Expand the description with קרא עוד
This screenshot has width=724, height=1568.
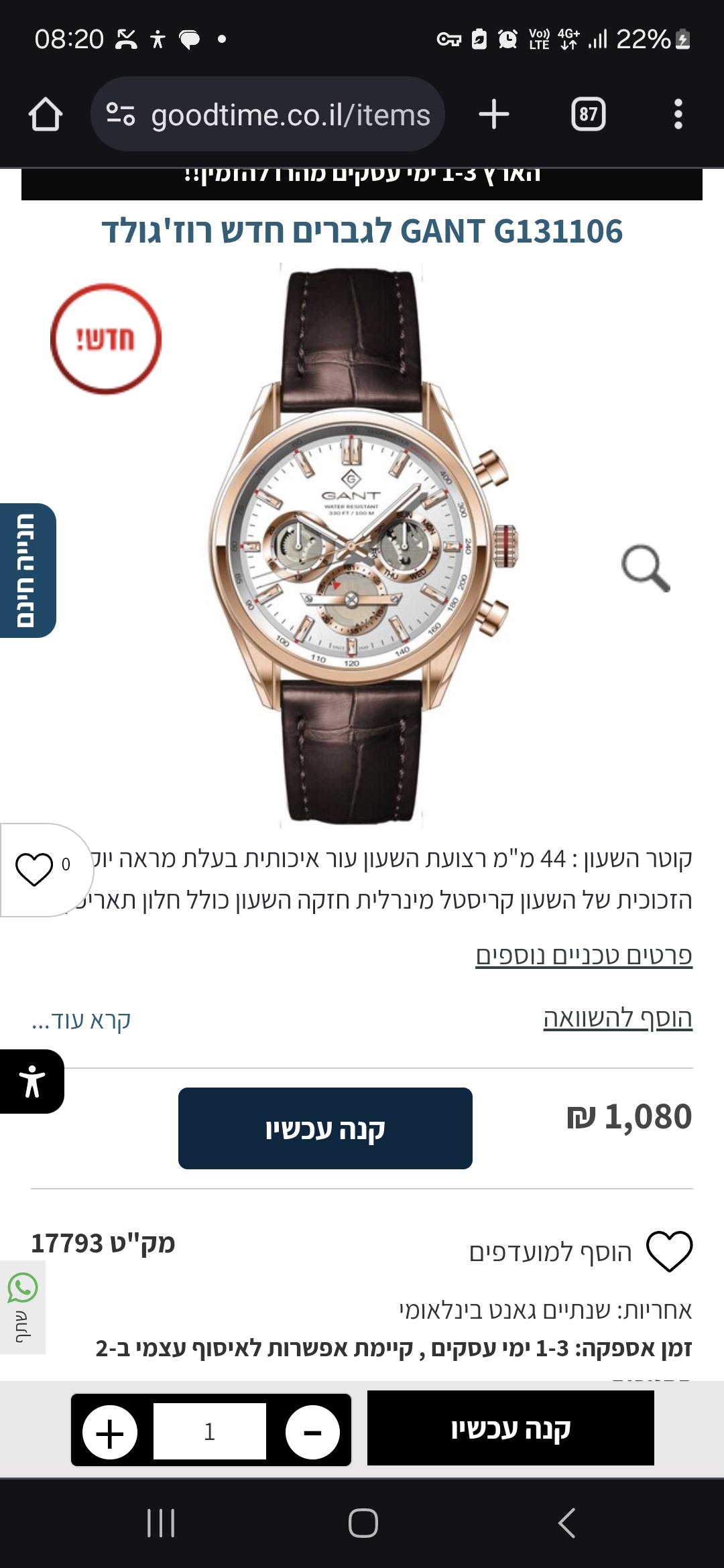click(x=81, y=1020)
